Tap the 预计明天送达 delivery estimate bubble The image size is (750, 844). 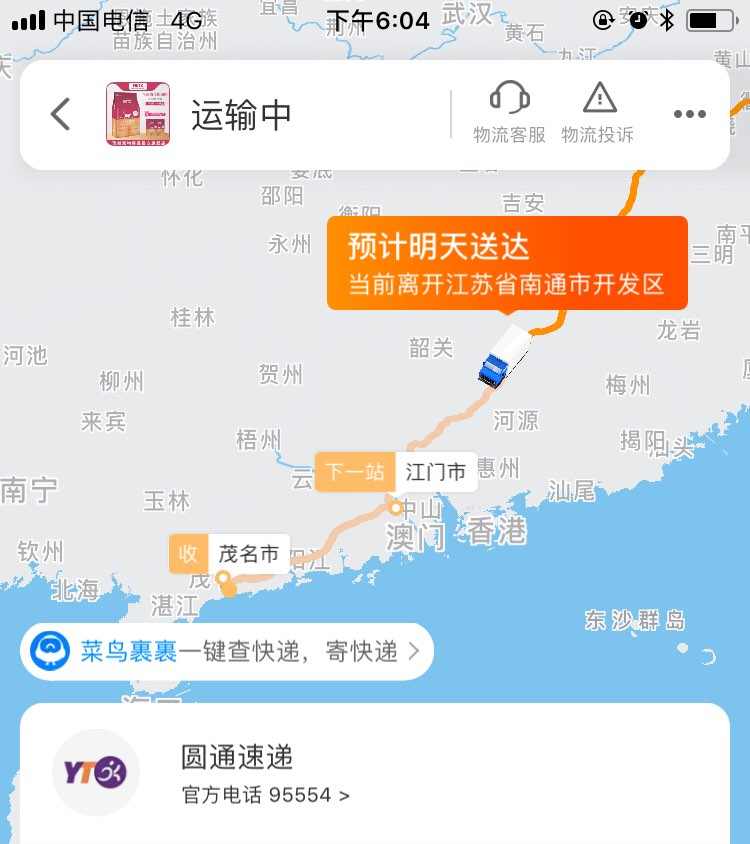pyautogui.click(x=507, y=263)
